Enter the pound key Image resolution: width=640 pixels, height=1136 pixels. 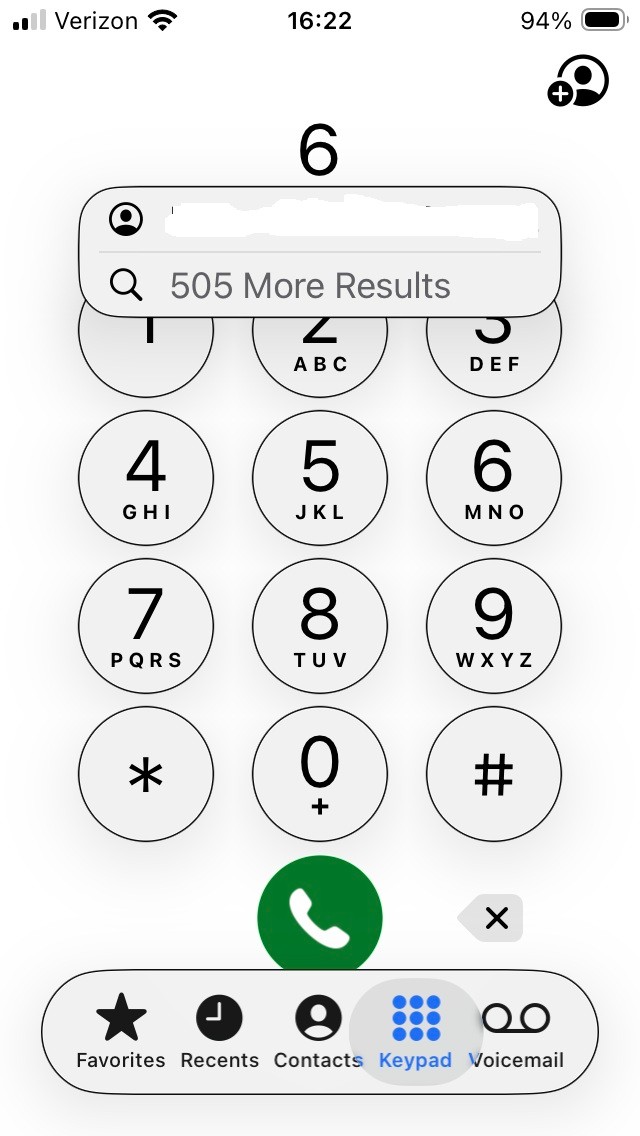click(x=494, y=773)
